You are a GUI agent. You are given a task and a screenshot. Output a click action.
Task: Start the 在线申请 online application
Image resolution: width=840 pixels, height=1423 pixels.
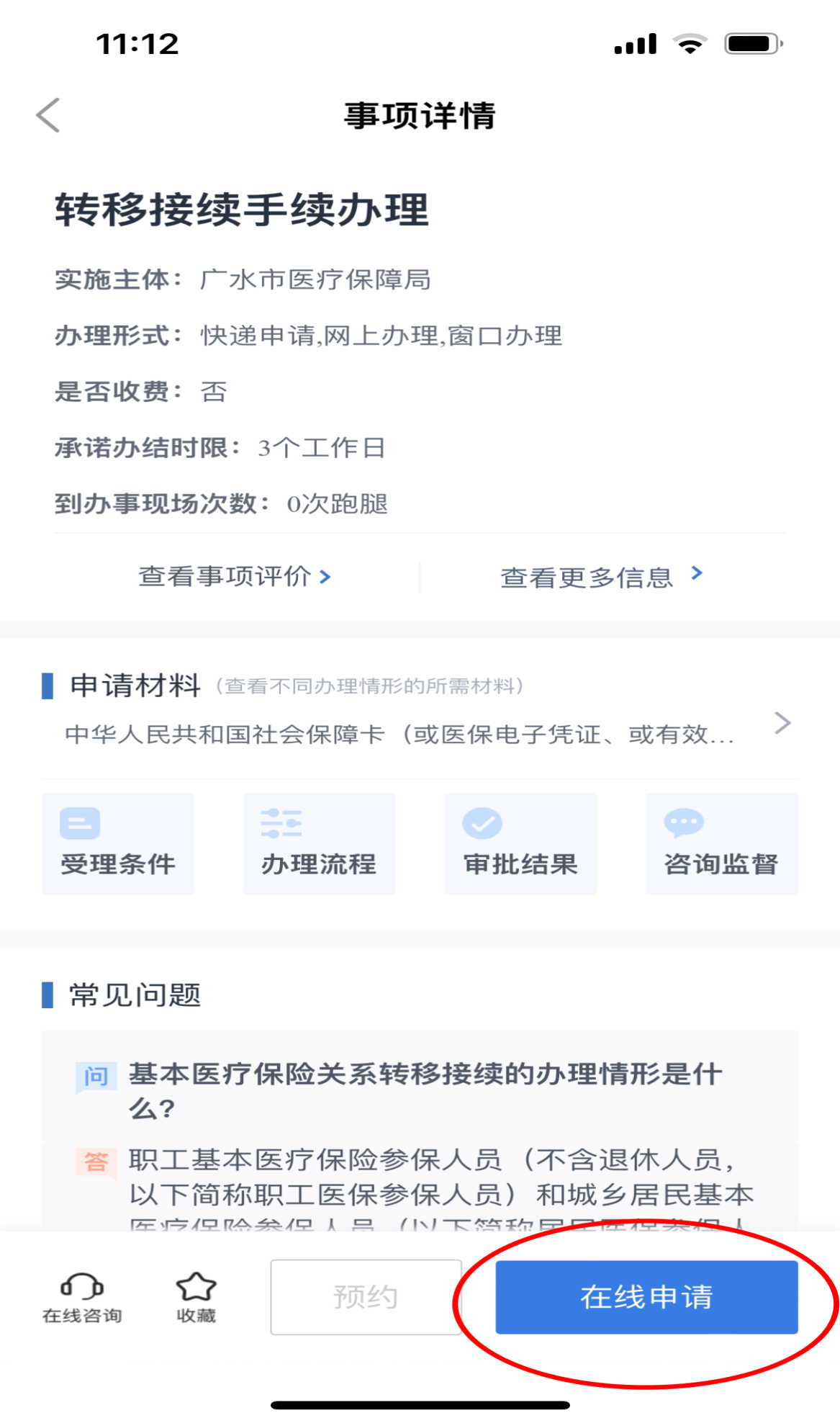[x=646, y=1297]
